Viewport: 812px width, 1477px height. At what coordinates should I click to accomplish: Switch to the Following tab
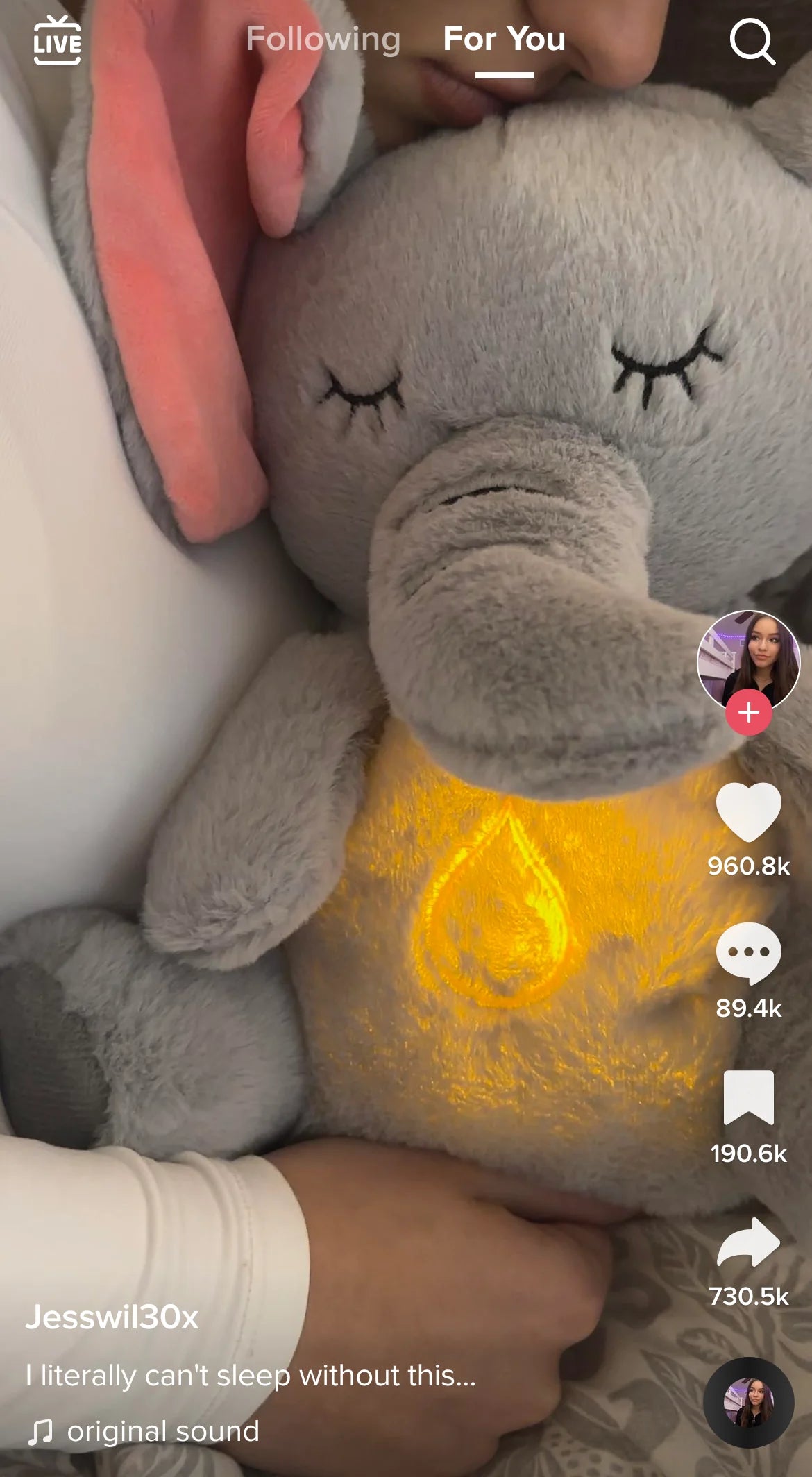(323, 39)
